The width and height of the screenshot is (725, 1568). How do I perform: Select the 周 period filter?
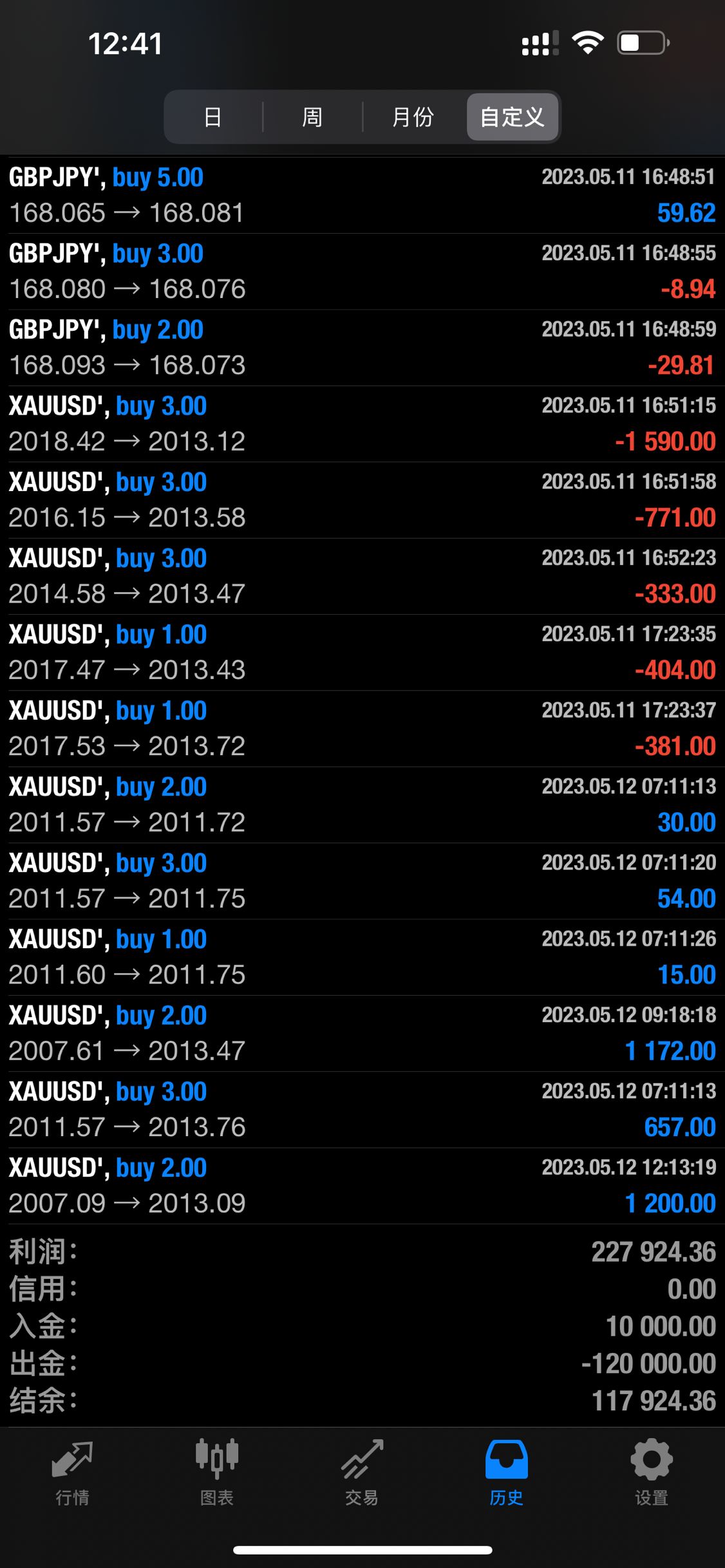(x=312, y=117)
